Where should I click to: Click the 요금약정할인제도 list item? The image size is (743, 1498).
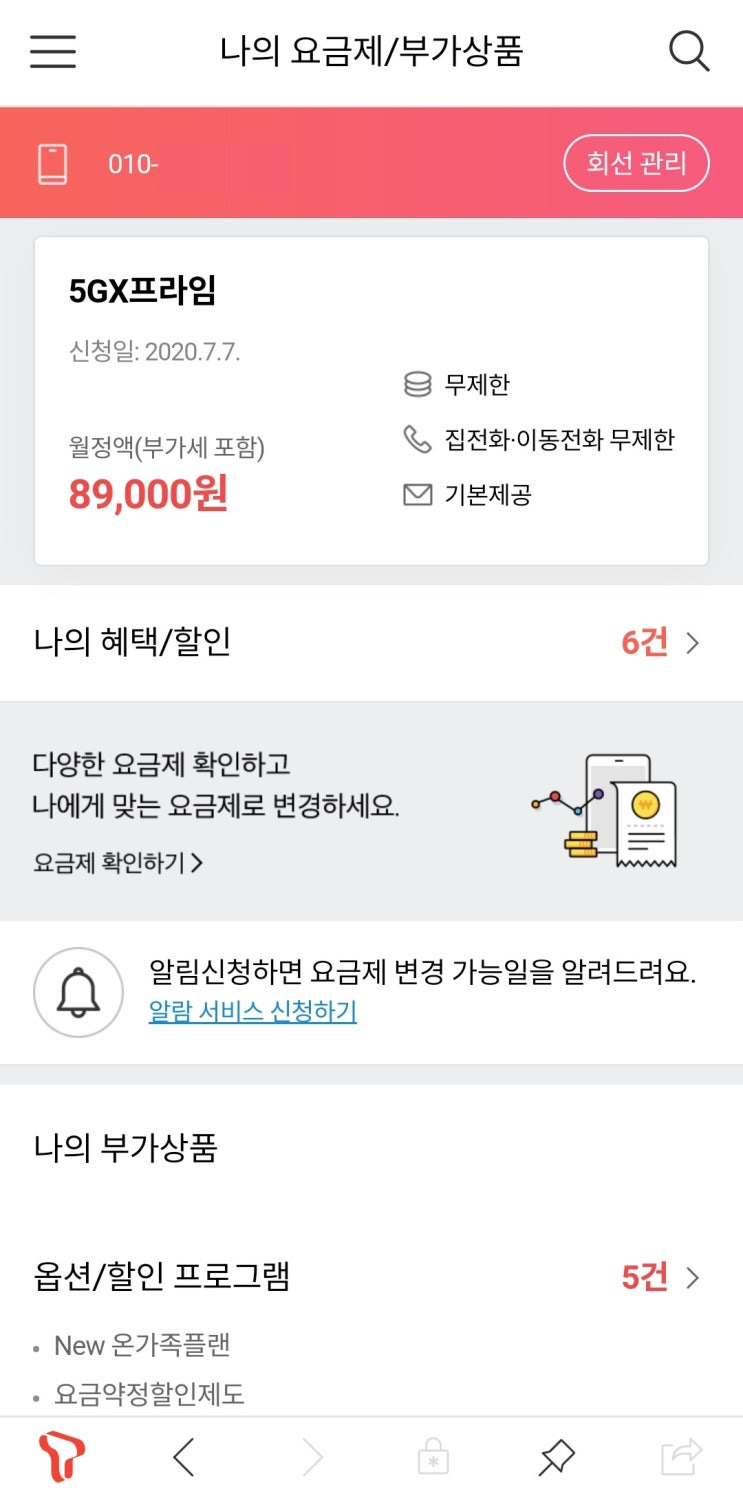point(148,1392)
